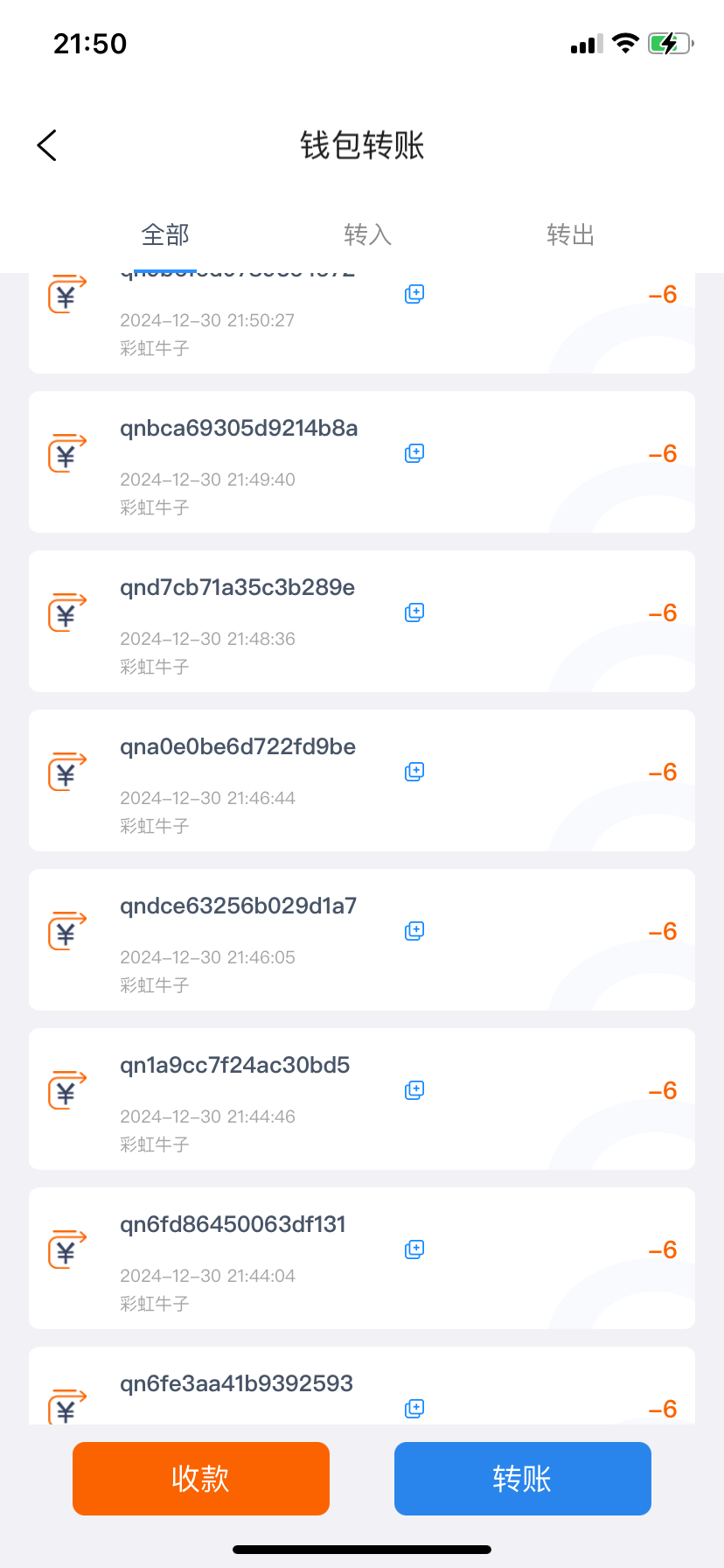Copy transaction ID qnbca69305d9214b8a
The width and height of the screenshot is (724, 1568).
point(414,453)
